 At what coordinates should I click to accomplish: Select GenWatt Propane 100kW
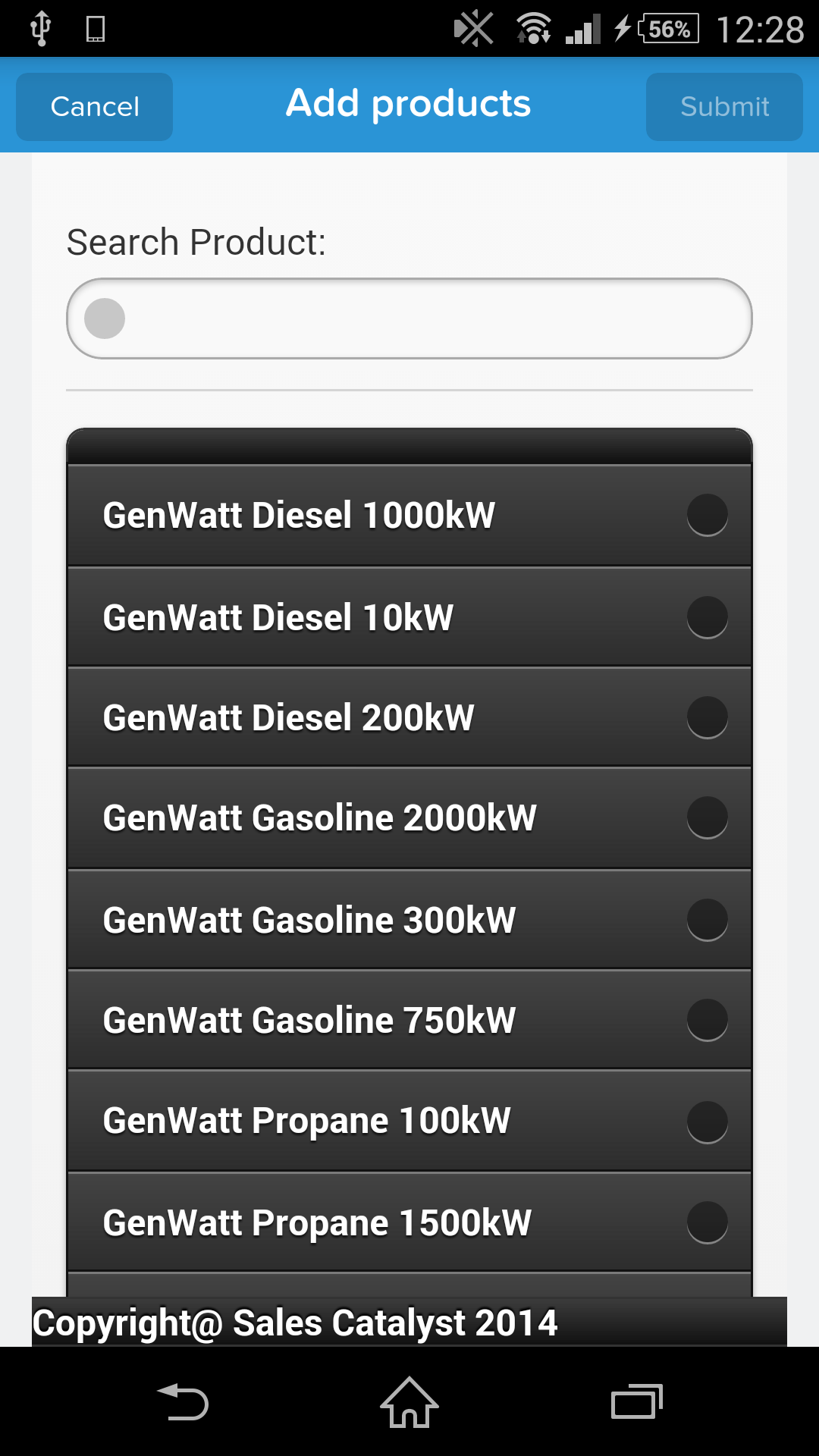(707, 1122)
